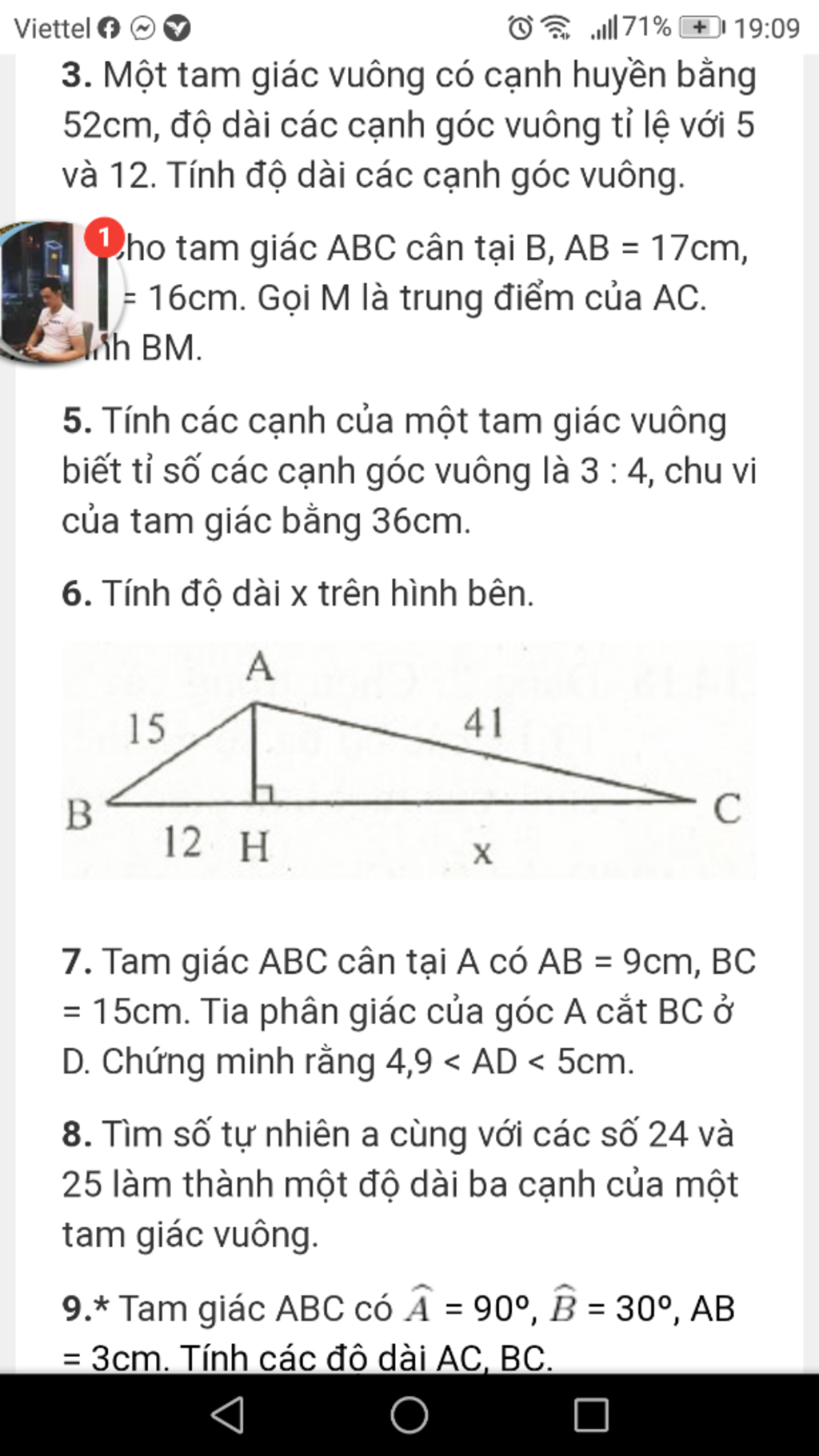This screenshot has width=819, height=1456.
Task: Go to the home screen
Action: [409, 1414]
